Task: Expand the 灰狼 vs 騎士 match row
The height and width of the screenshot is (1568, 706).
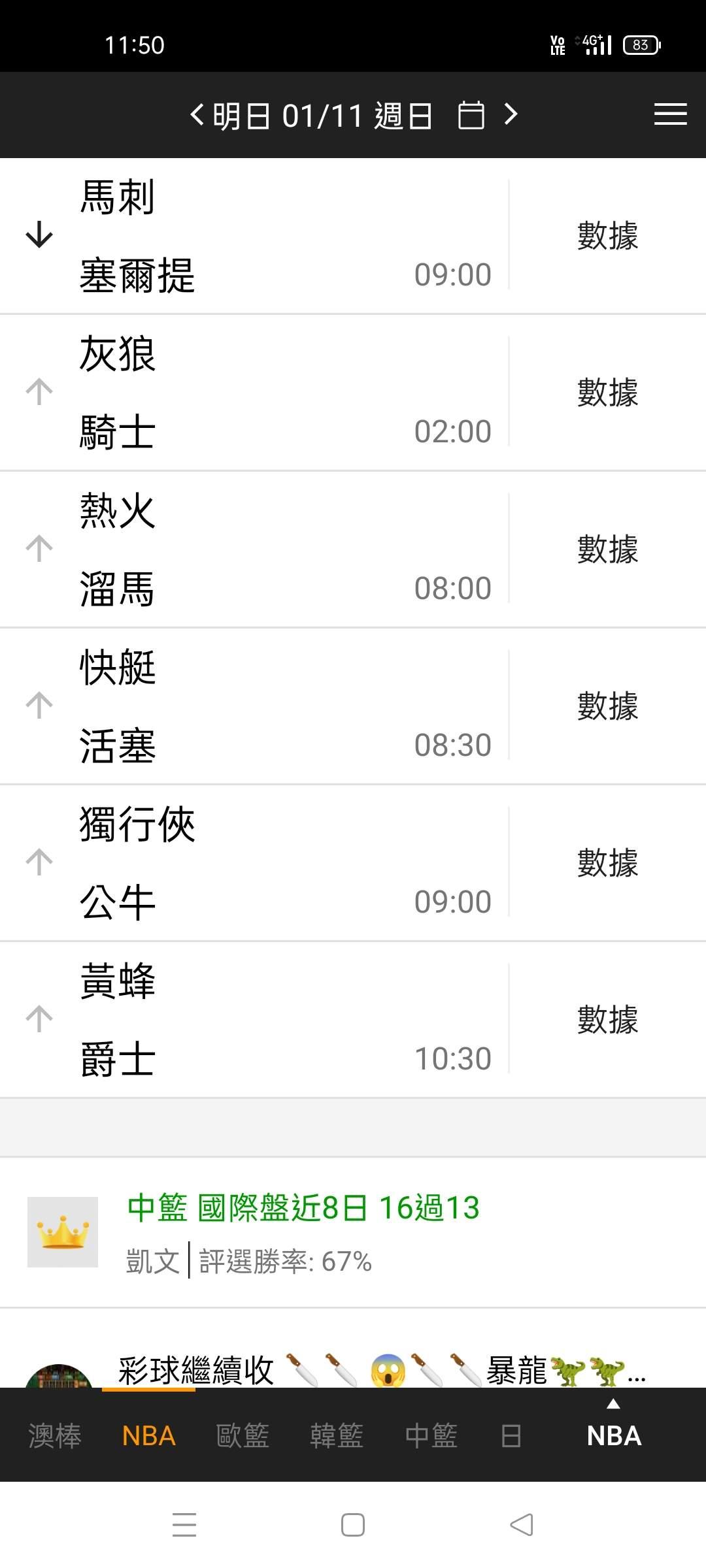Action: point(39,392)
